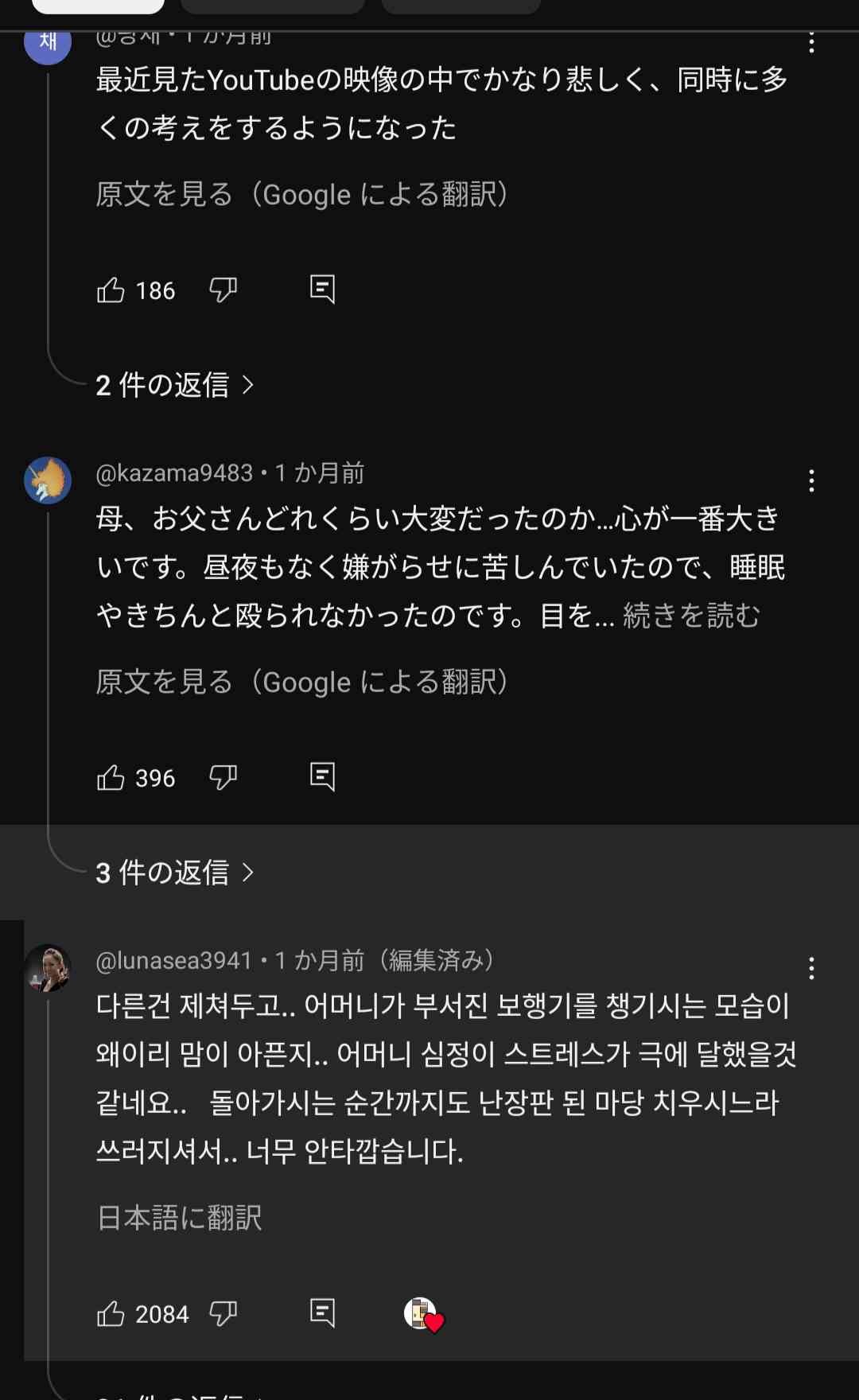
Task: Expand the 2 件の返信 replies
Action: [175, 385]
